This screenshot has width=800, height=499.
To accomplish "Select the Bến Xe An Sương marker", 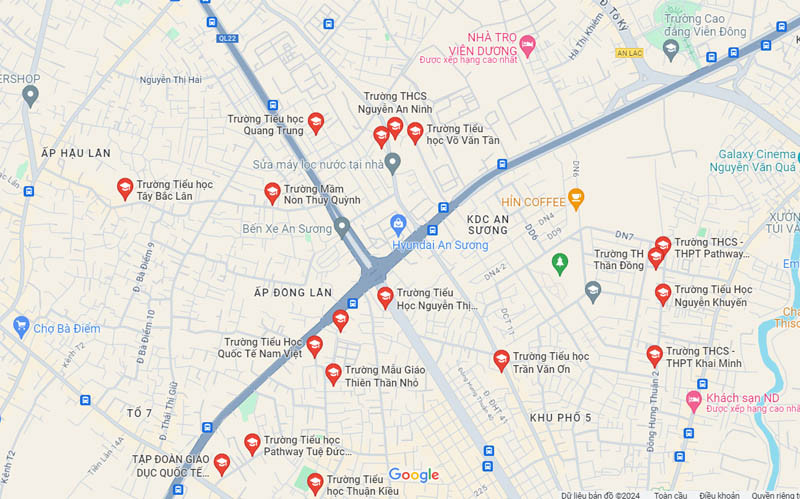I will pyautogui.click(x=342, y=227).
